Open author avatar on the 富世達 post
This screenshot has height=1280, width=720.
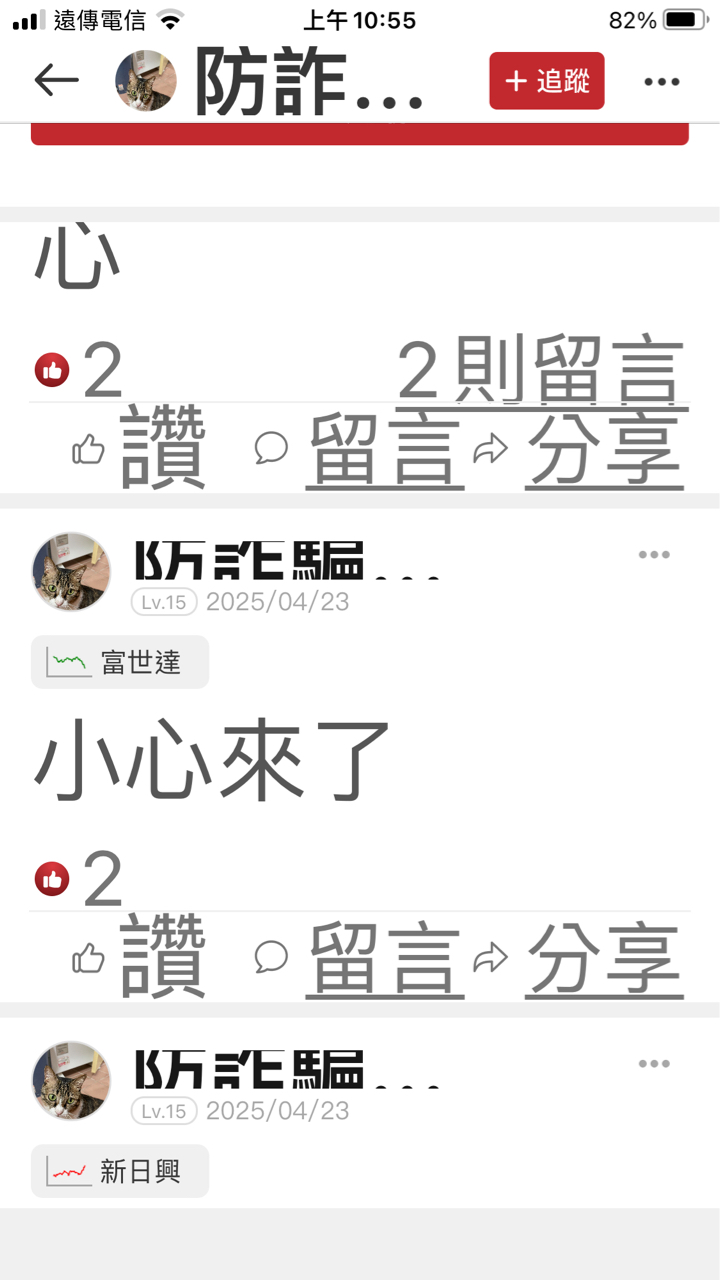pos(71,572)
